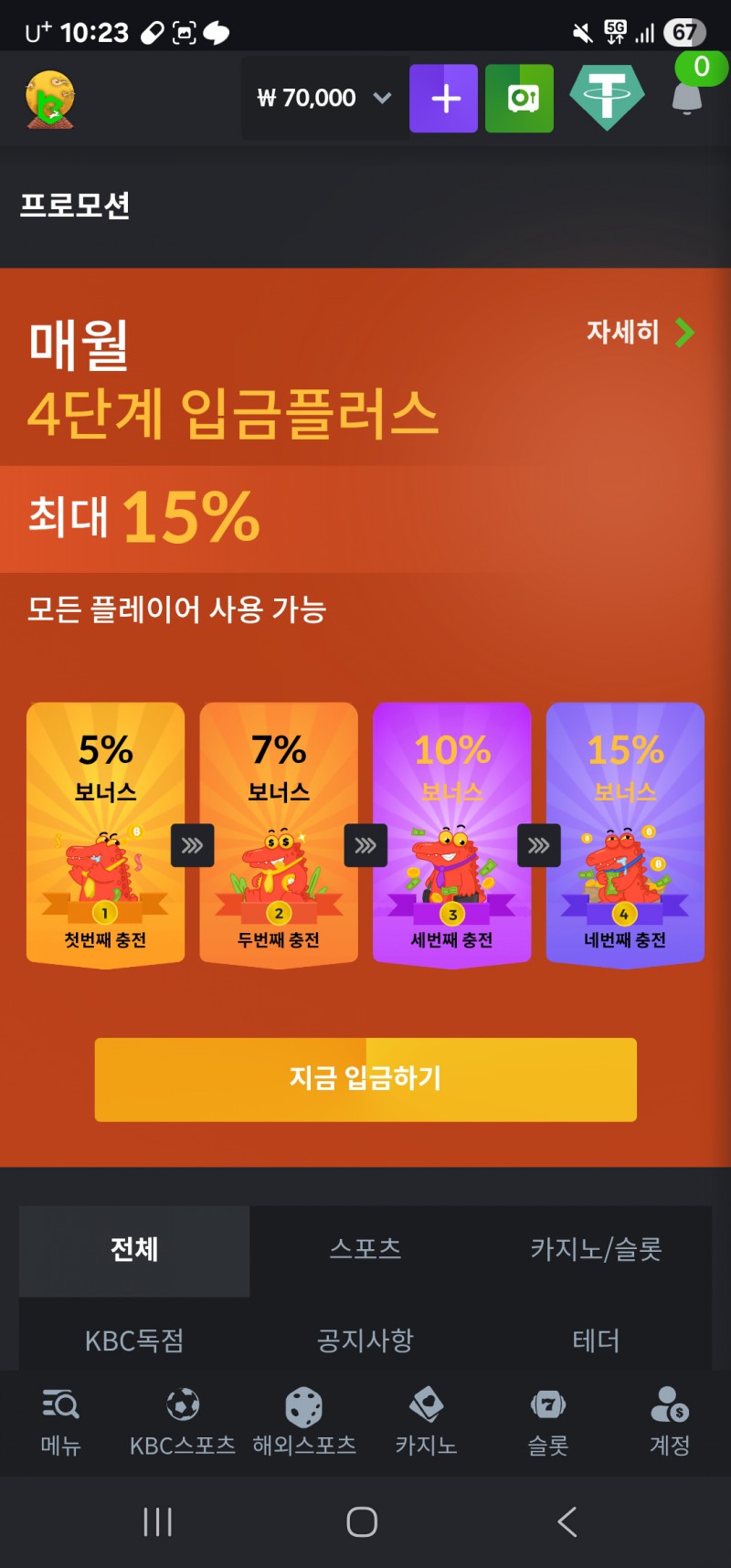Select the KBC독점 tab
Image resolution: width=731 pixels, height=1568 pixels.
134,1340
